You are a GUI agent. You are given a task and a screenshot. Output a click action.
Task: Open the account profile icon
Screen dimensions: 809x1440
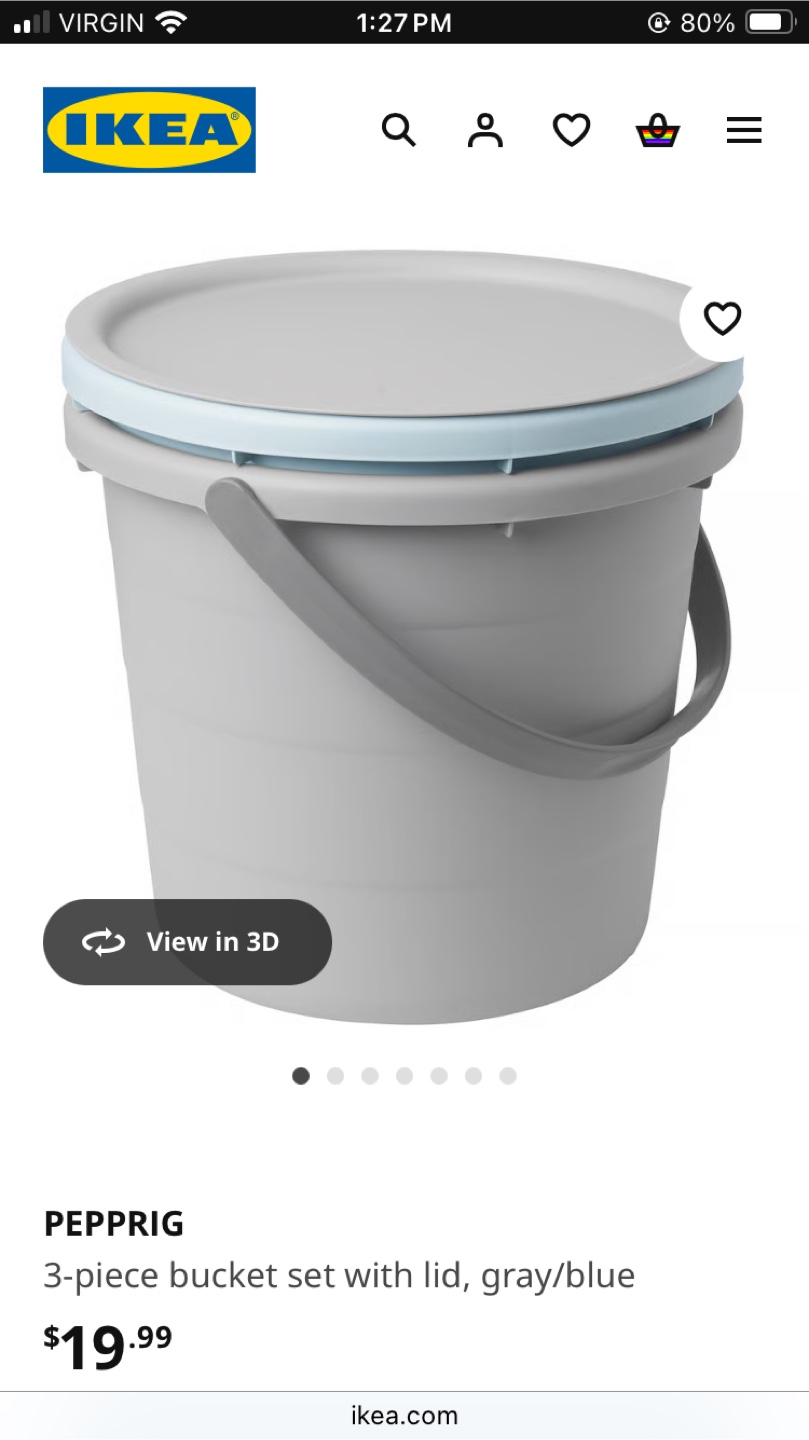tap(485, 130)
